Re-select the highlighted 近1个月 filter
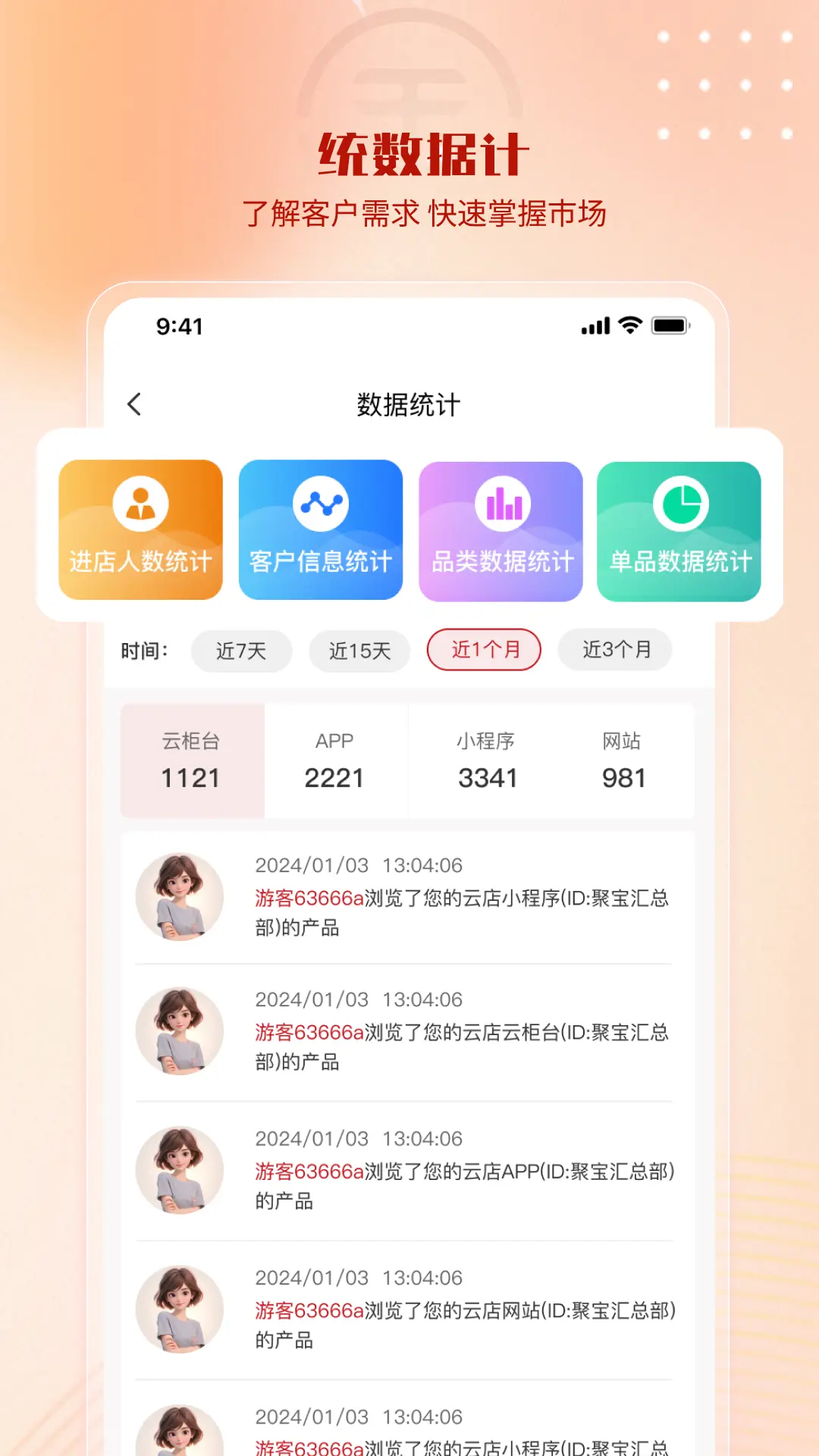819x1456 pixels. [x=484, y=649]
